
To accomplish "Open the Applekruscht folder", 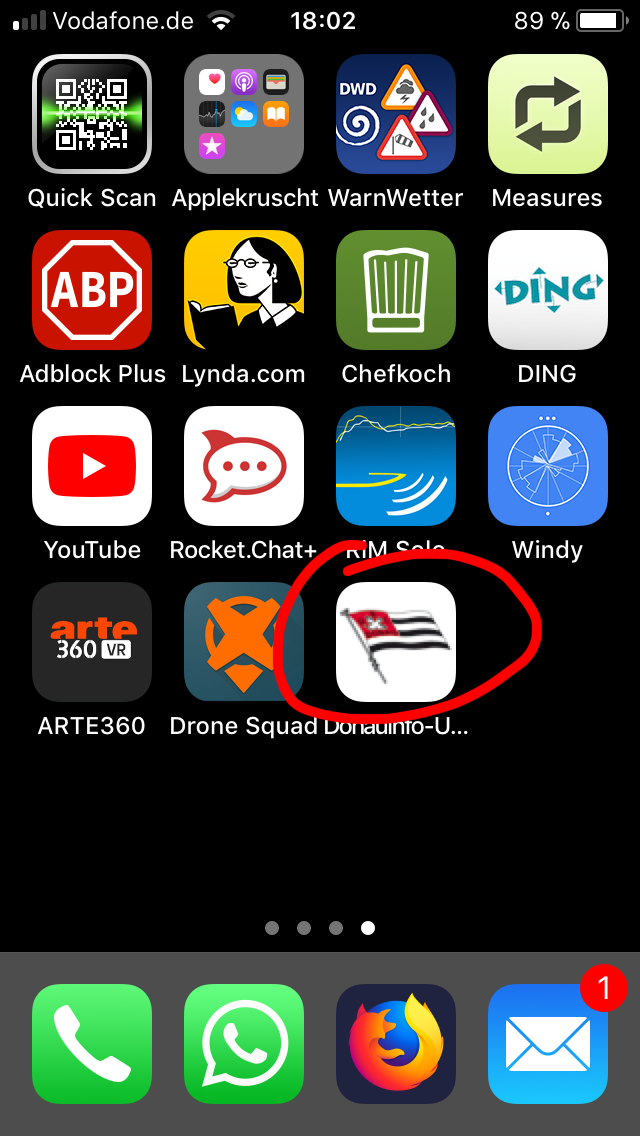I will tap(244, 114).
